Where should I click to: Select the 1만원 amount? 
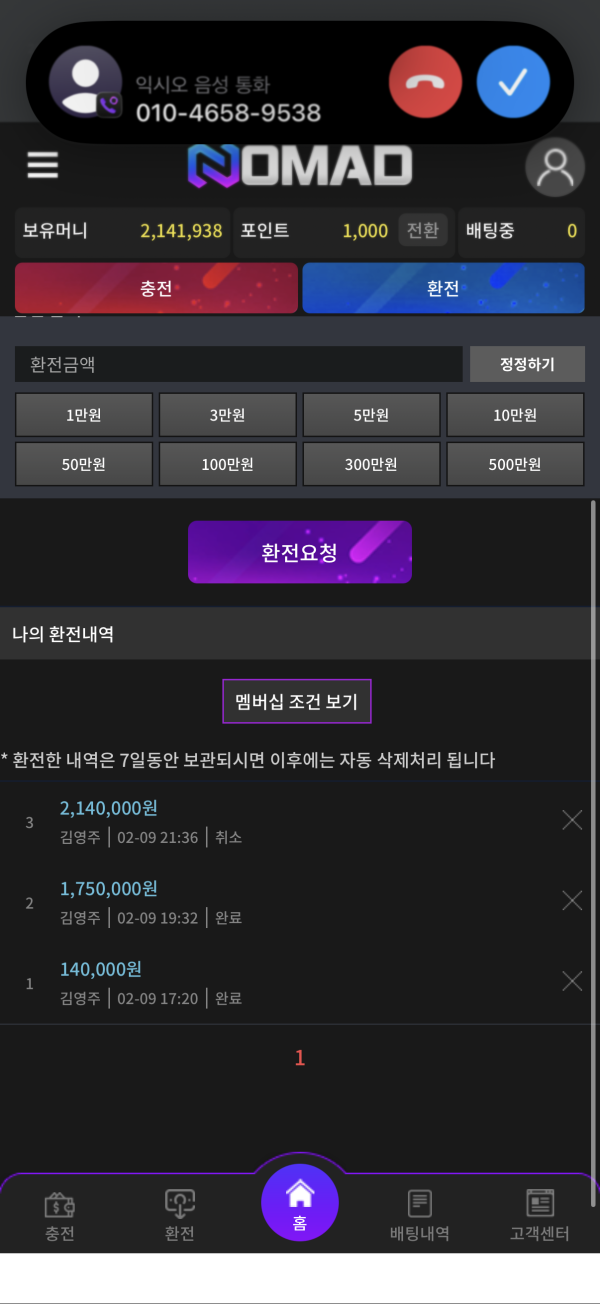click(84, 415)
